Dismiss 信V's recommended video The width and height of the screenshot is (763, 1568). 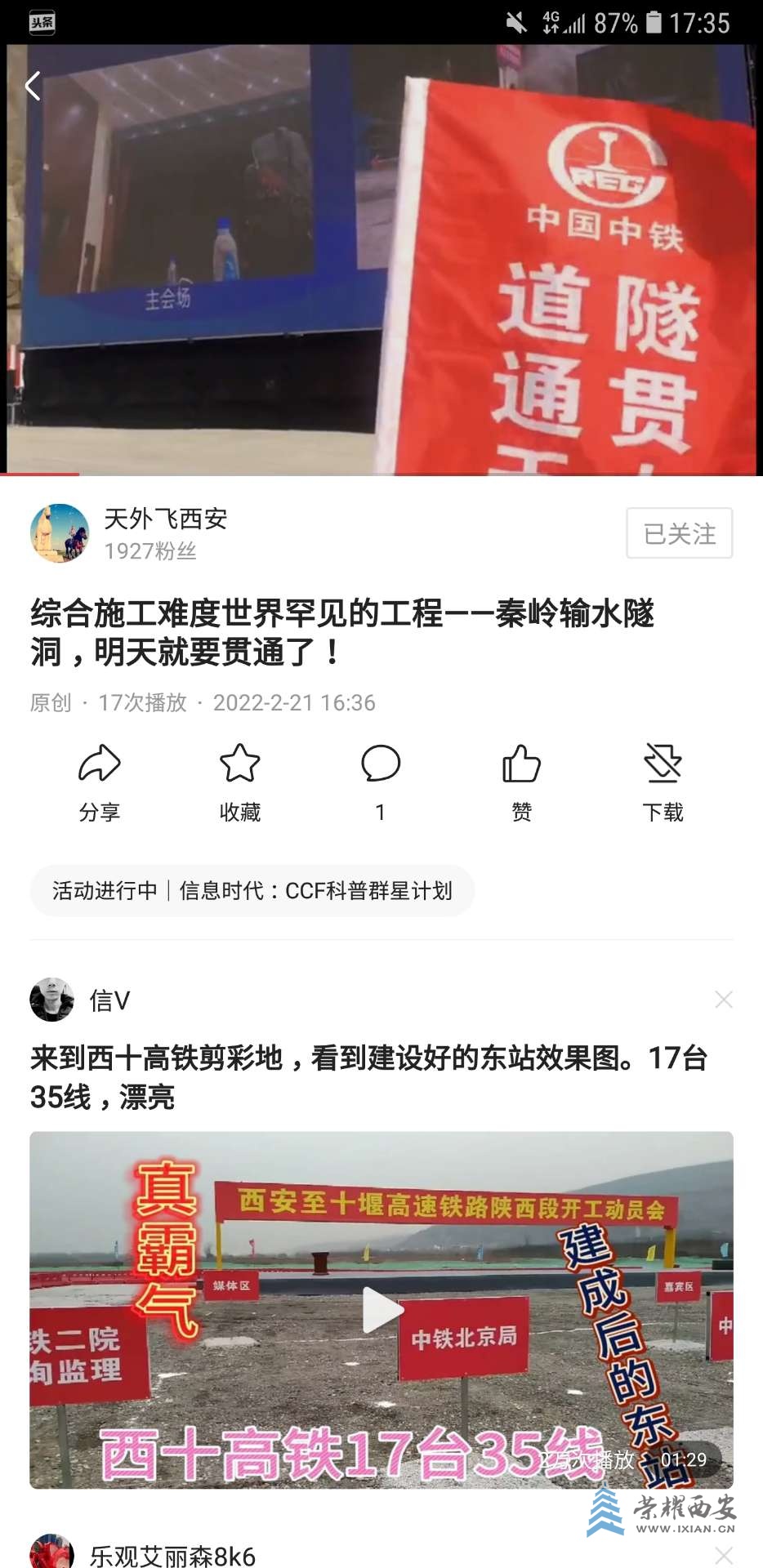coord(723,1000)
